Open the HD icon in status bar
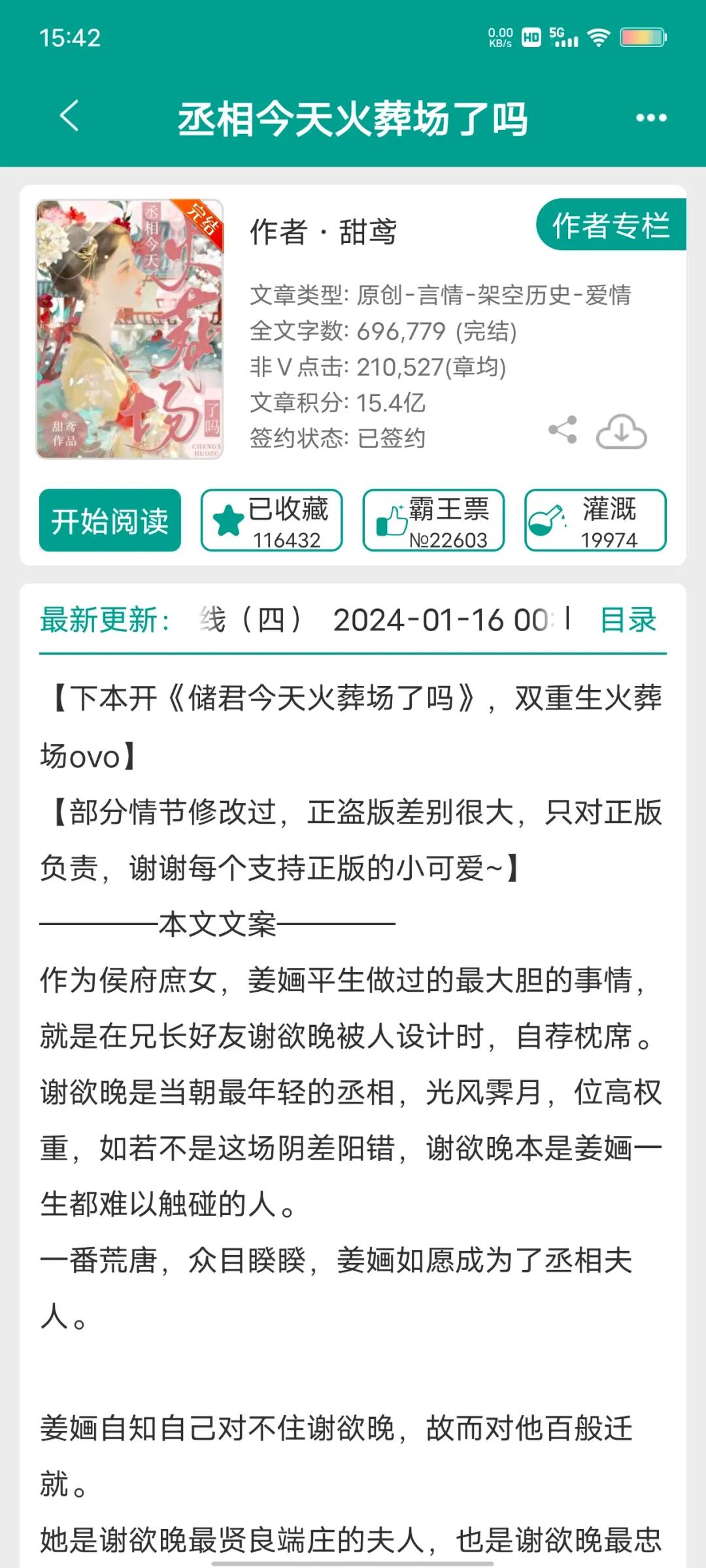 [x=531, y=39]
